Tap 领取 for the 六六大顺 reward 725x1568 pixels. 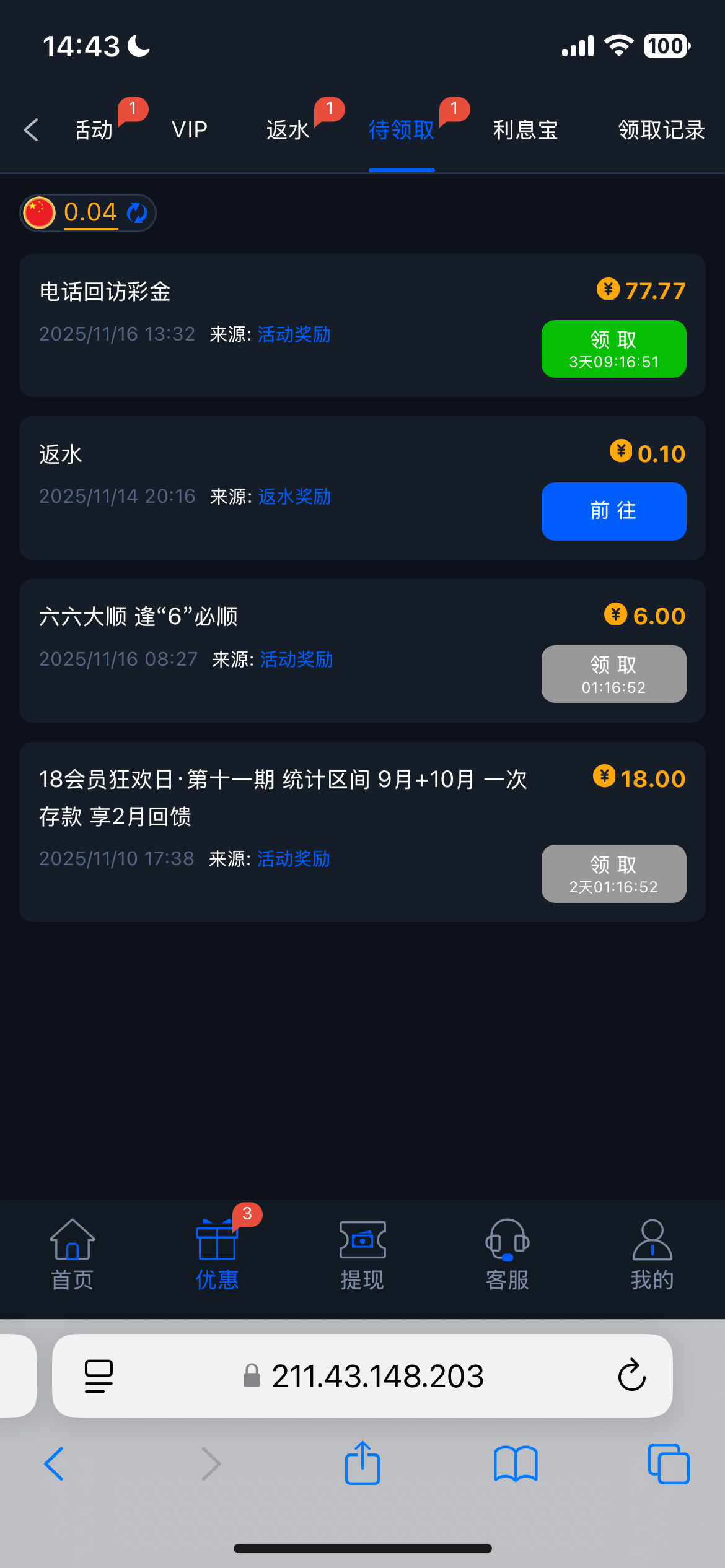pos(613,674)
